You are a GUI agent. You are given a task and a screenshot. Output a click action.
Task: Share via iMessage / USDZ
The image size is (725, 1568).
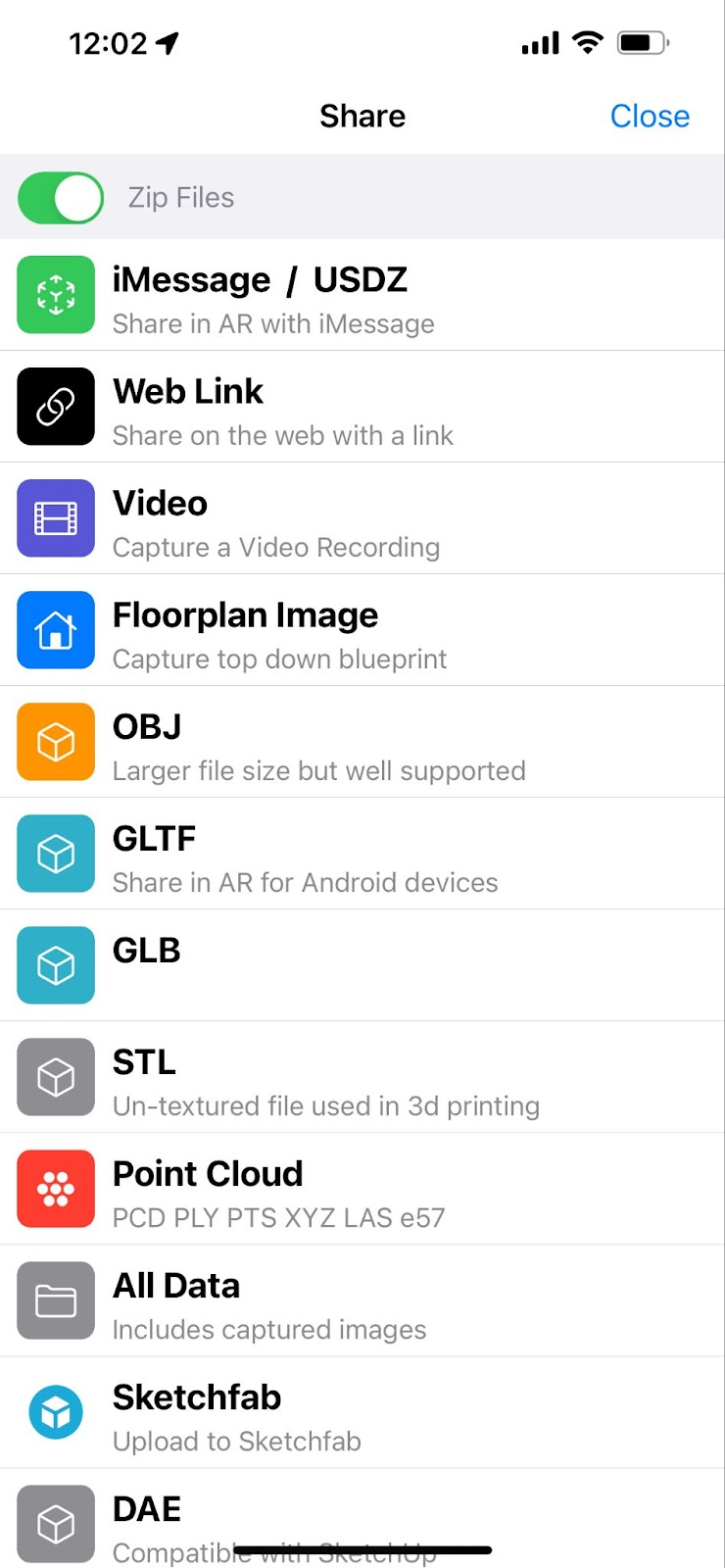click(x=362, y=295)
